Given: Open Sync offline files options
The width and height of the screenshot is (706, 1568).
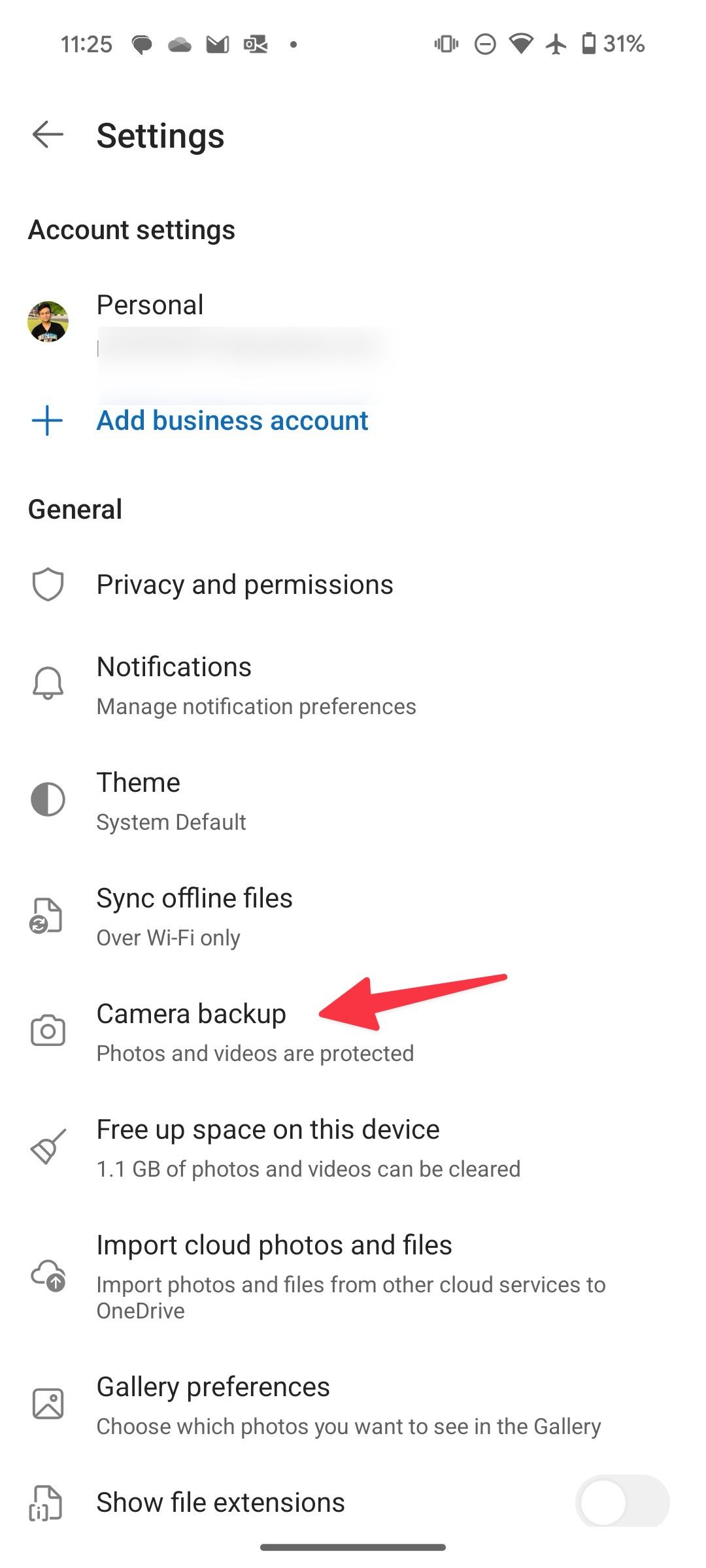Looking at the screenshot, I should 261,913.
